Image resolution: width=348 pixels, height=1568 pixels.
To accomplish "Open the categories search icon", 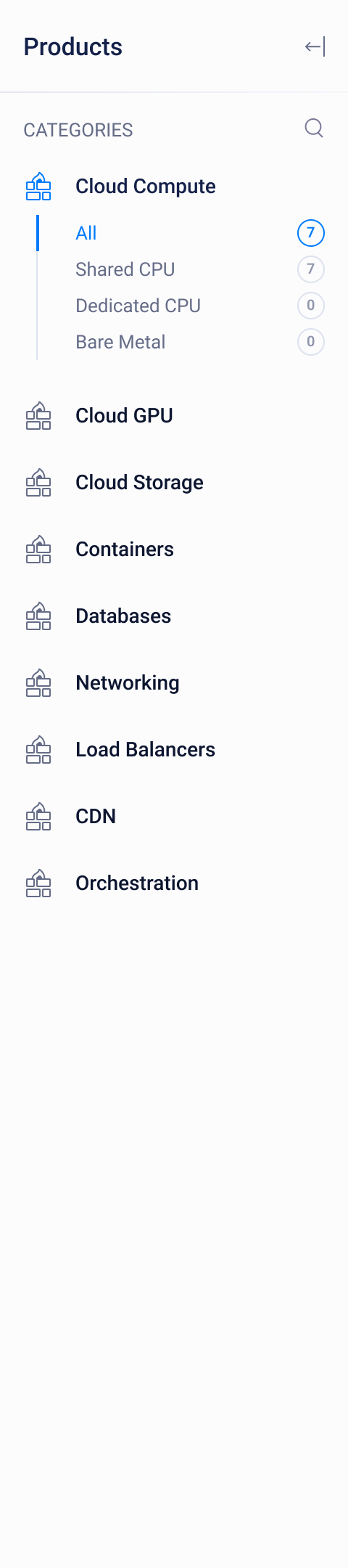I will (314, 128).
